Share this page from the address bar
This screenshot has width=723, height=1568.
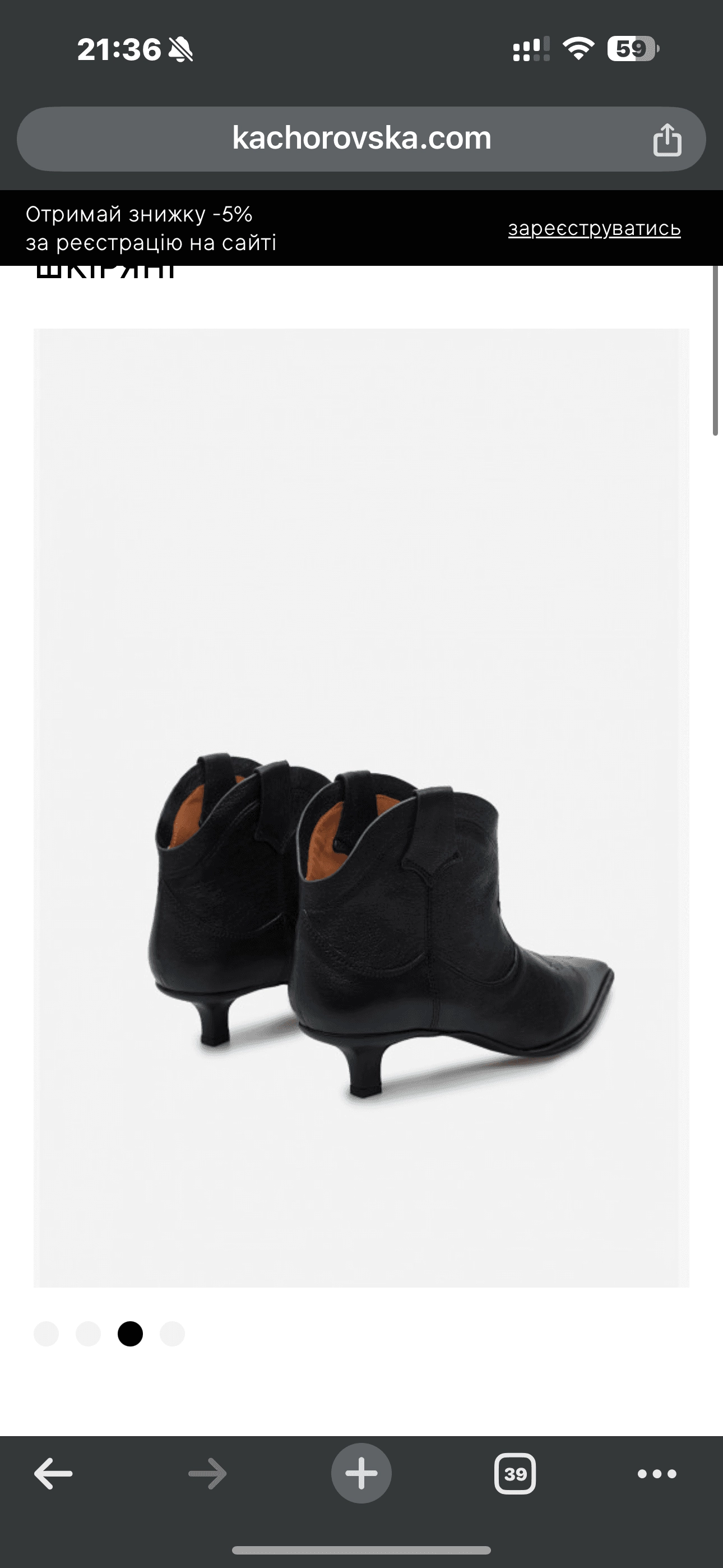[x=667, y=140]
